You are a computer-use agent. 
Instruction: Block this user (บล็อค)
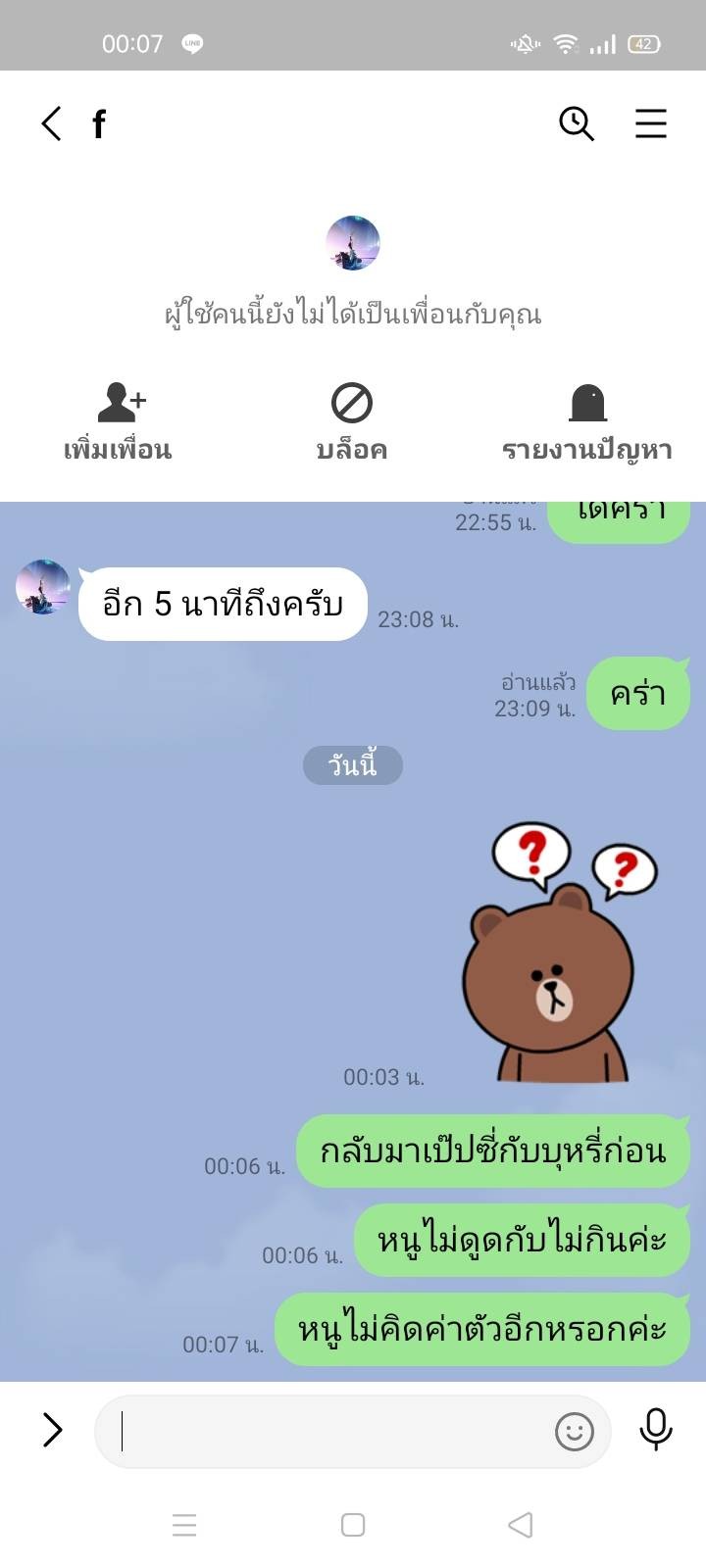tap(352, 421)
